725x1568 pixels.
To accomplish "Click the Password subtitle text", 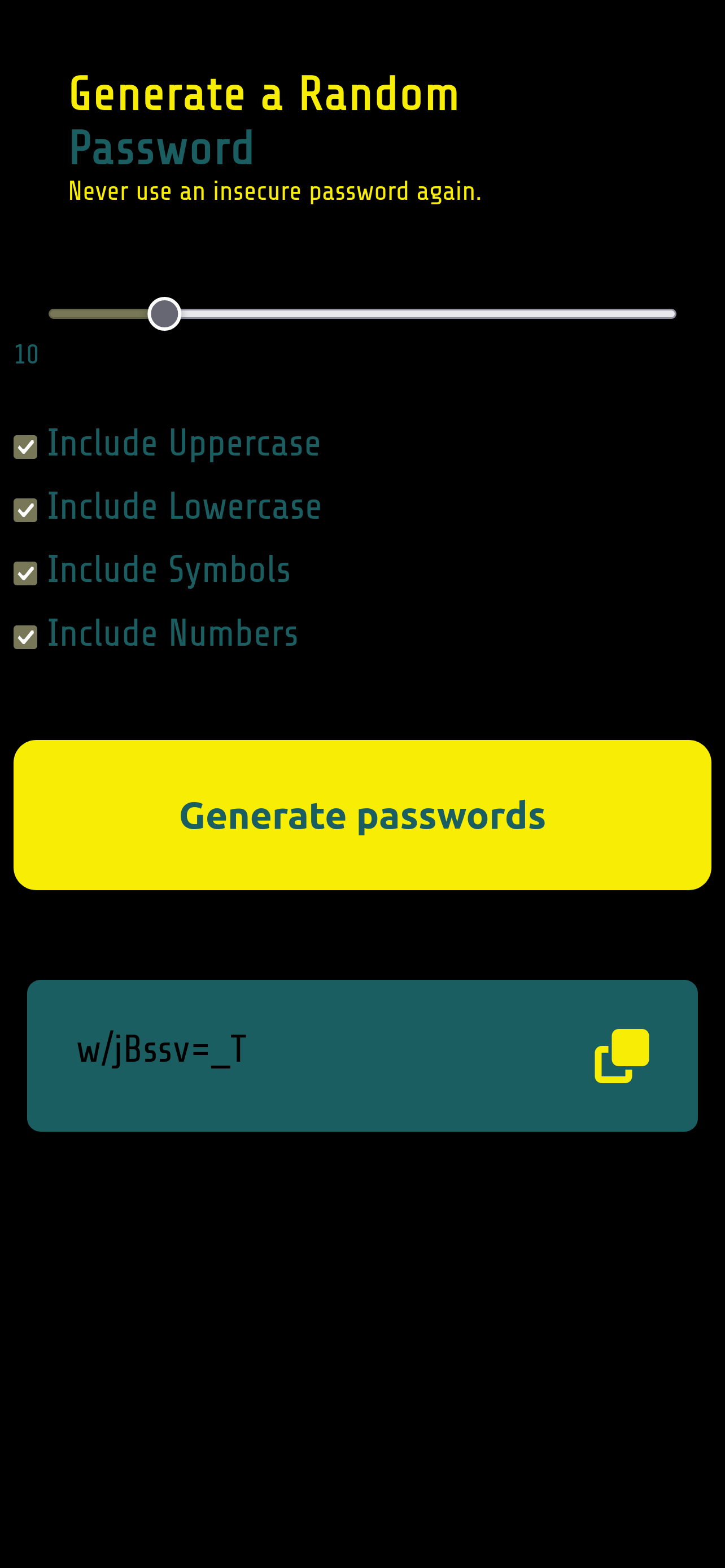I will (161, 147).
